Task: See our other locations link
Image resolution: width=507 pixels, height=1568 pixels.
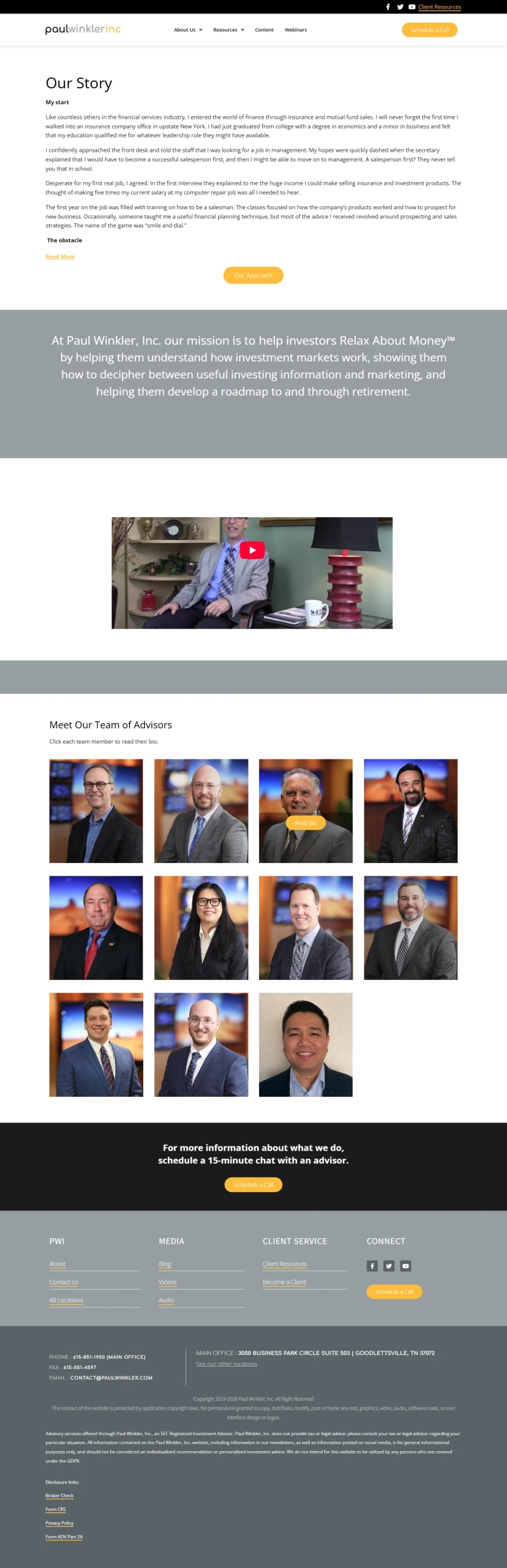Action: tap(226, 1364)
